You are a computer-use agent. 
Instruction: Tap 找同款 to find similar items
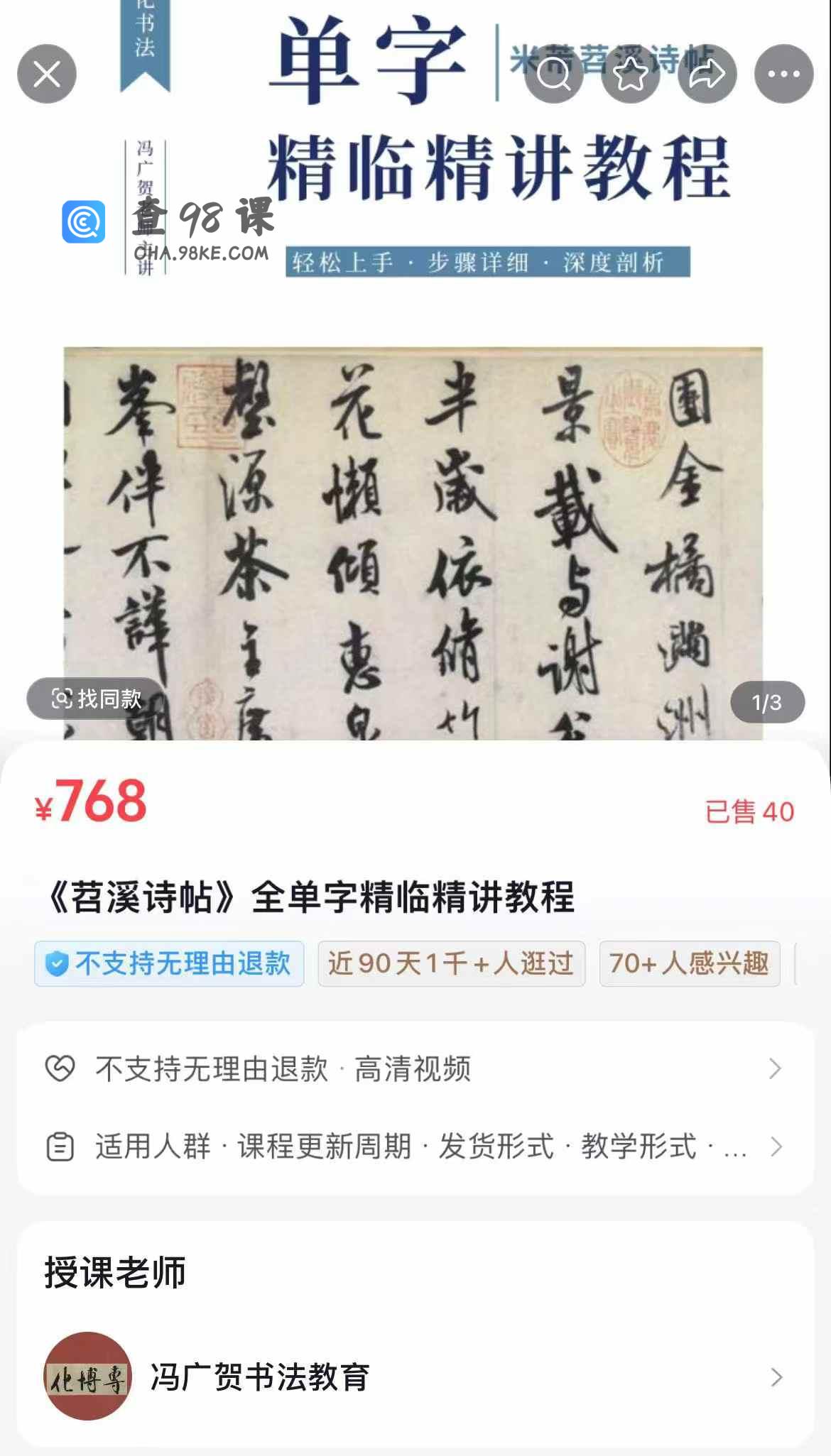click(96, 699)
